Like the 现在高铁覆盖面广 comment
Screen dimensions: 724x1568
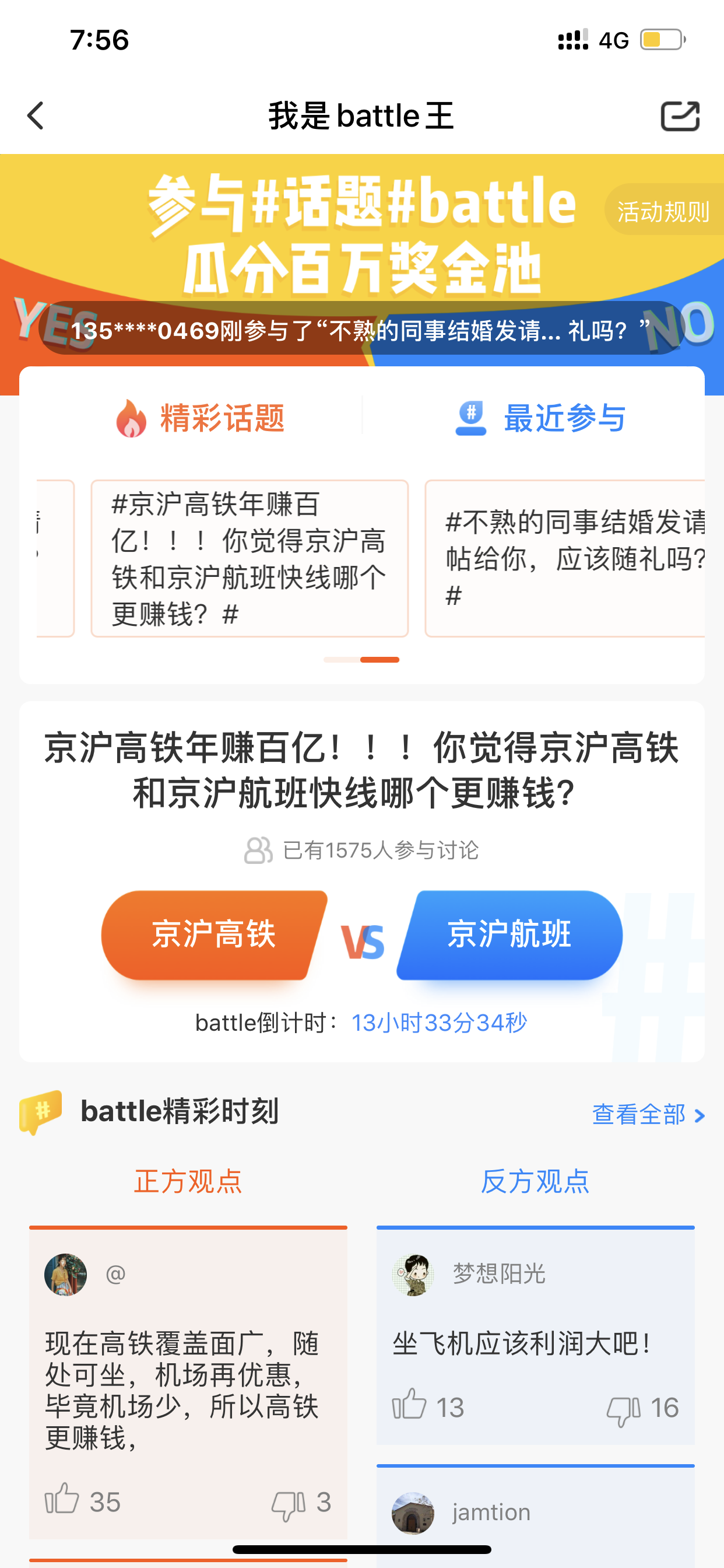82,1500
